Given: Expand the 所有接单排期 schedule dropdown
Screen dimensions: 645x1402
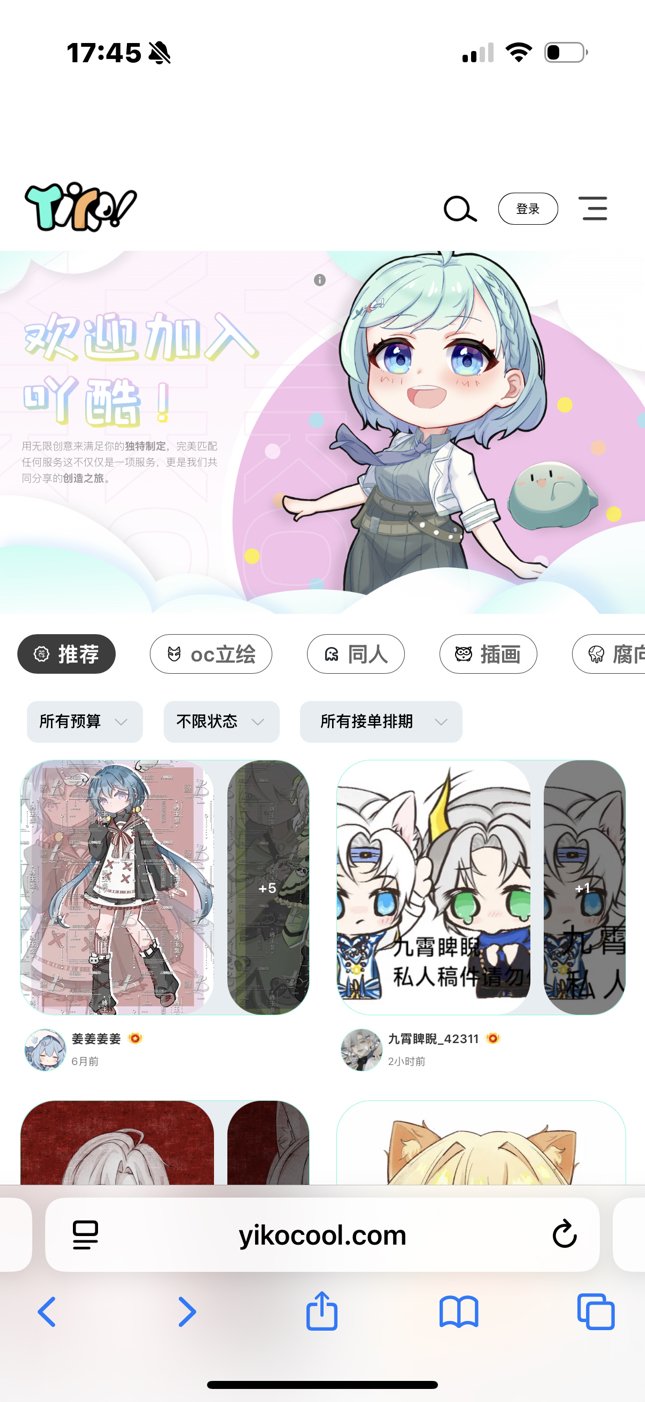Looking at the screenshot, I should (381, 722).
